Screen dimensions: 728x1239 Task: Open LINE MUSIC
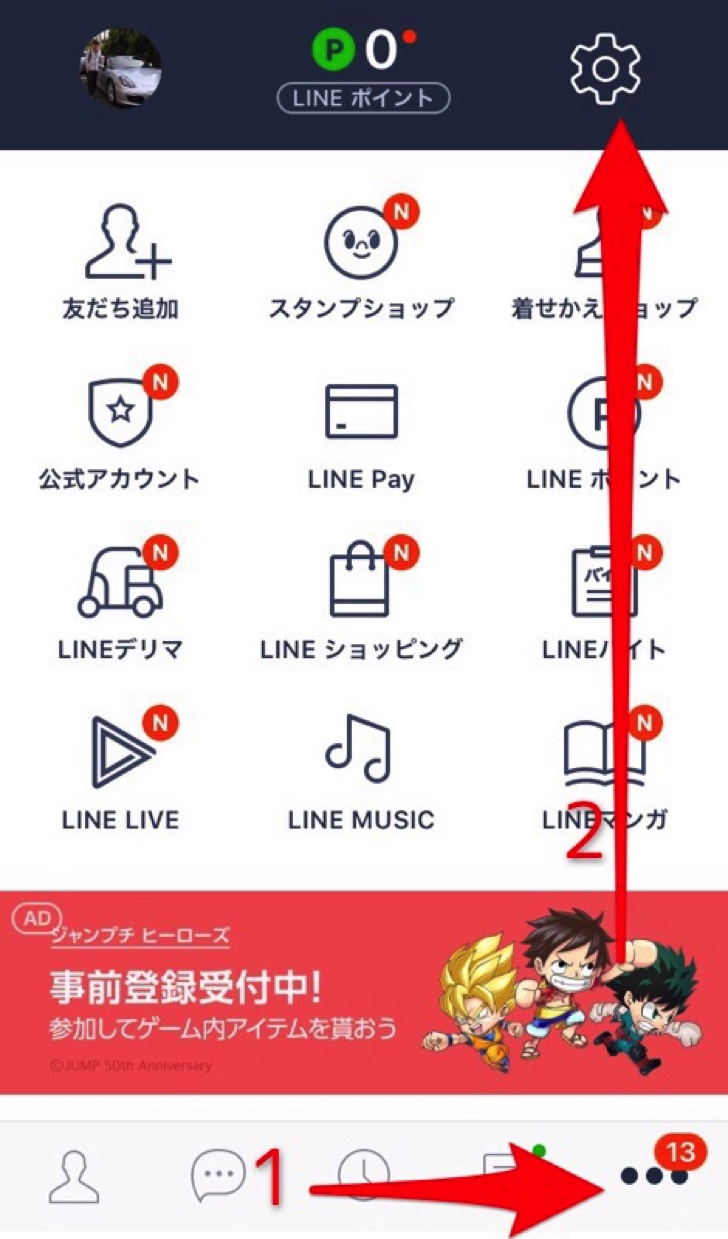[361, 771]
